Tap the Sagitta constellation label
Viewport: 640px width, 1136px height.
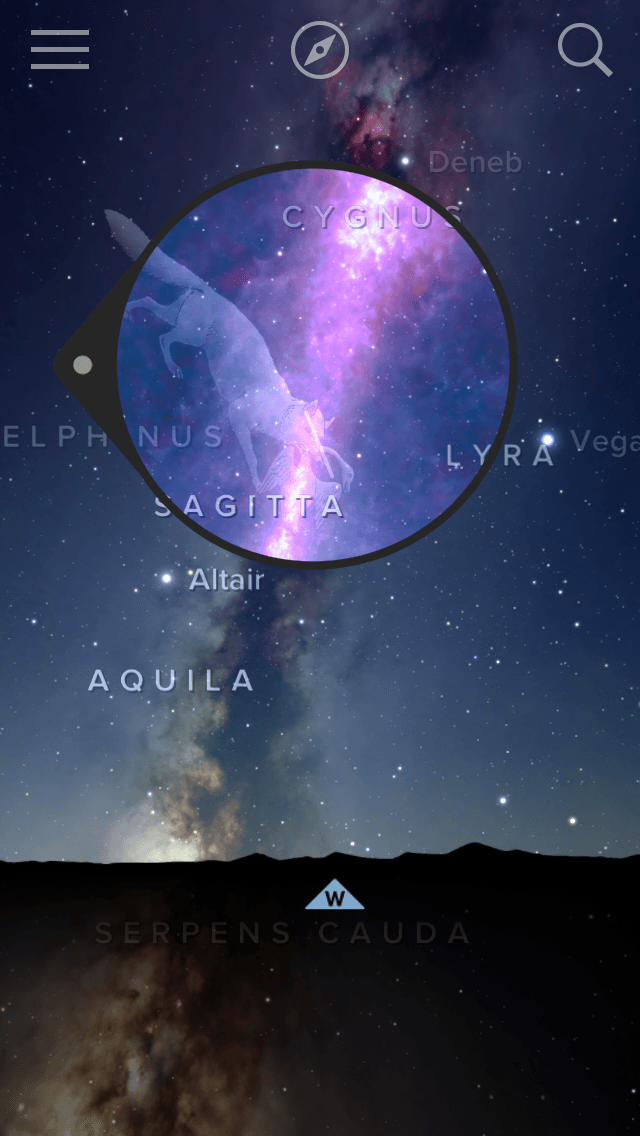tap(249, 506)
